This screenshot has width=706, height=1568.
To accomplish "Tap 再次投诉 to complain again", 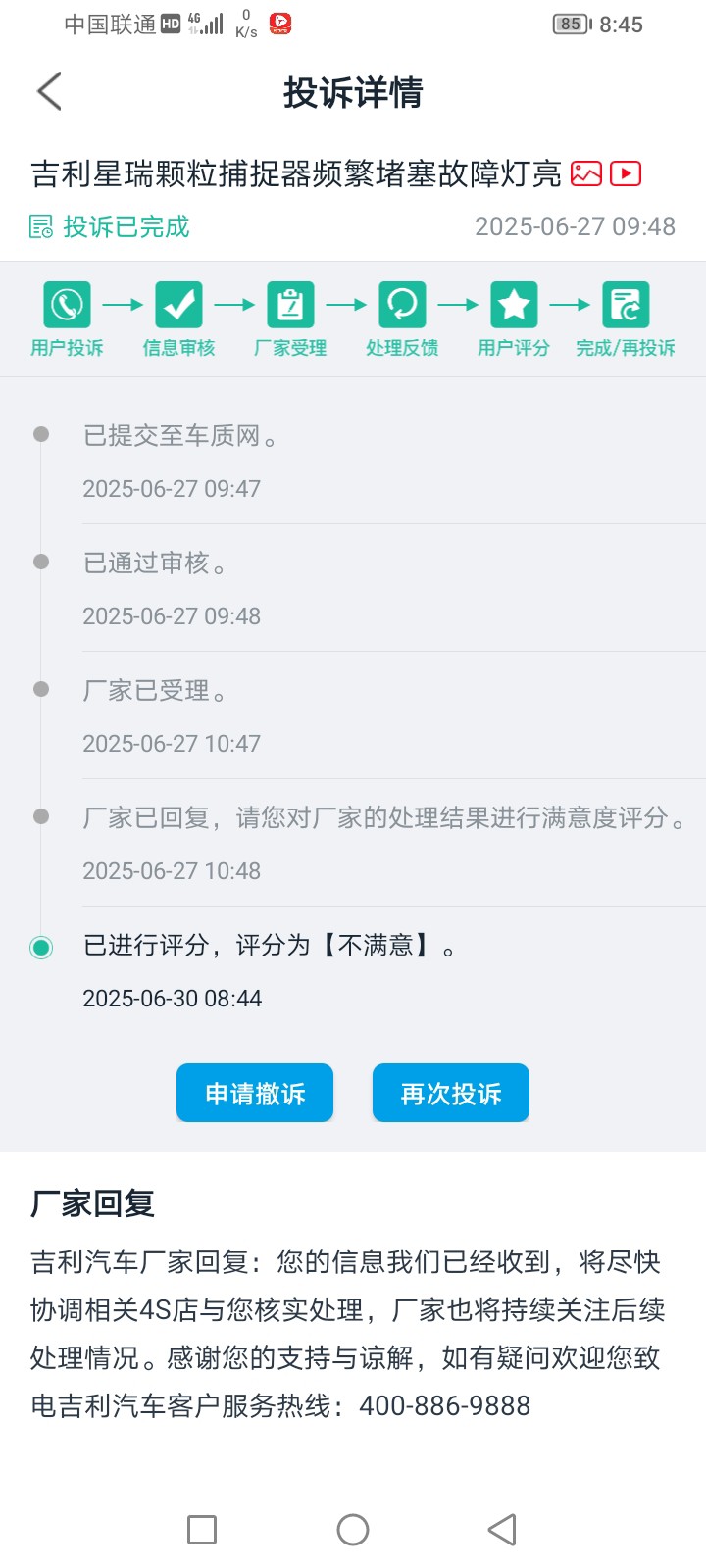I will (451, 1093).
